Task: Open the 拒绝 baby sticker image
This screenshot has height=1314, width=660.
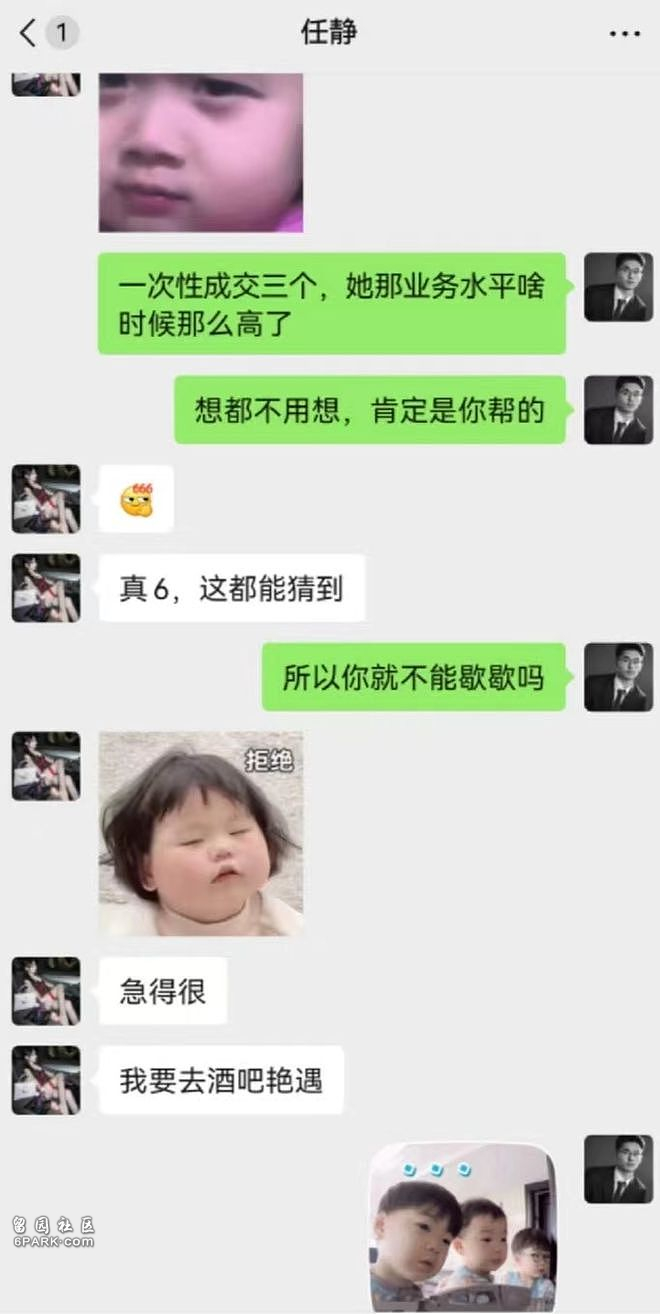Action: tap(201, 833)
